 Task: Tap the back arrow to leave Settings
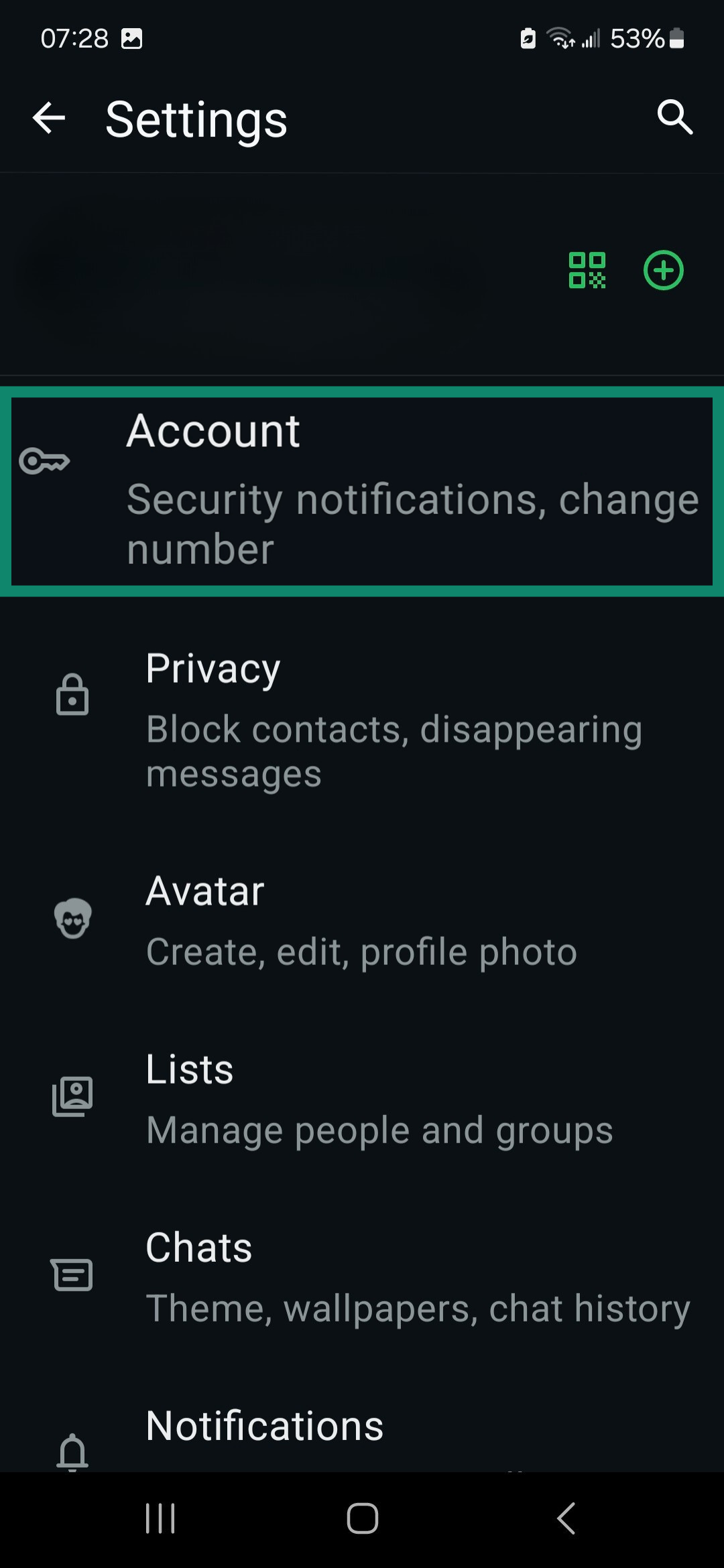[49, 118]
